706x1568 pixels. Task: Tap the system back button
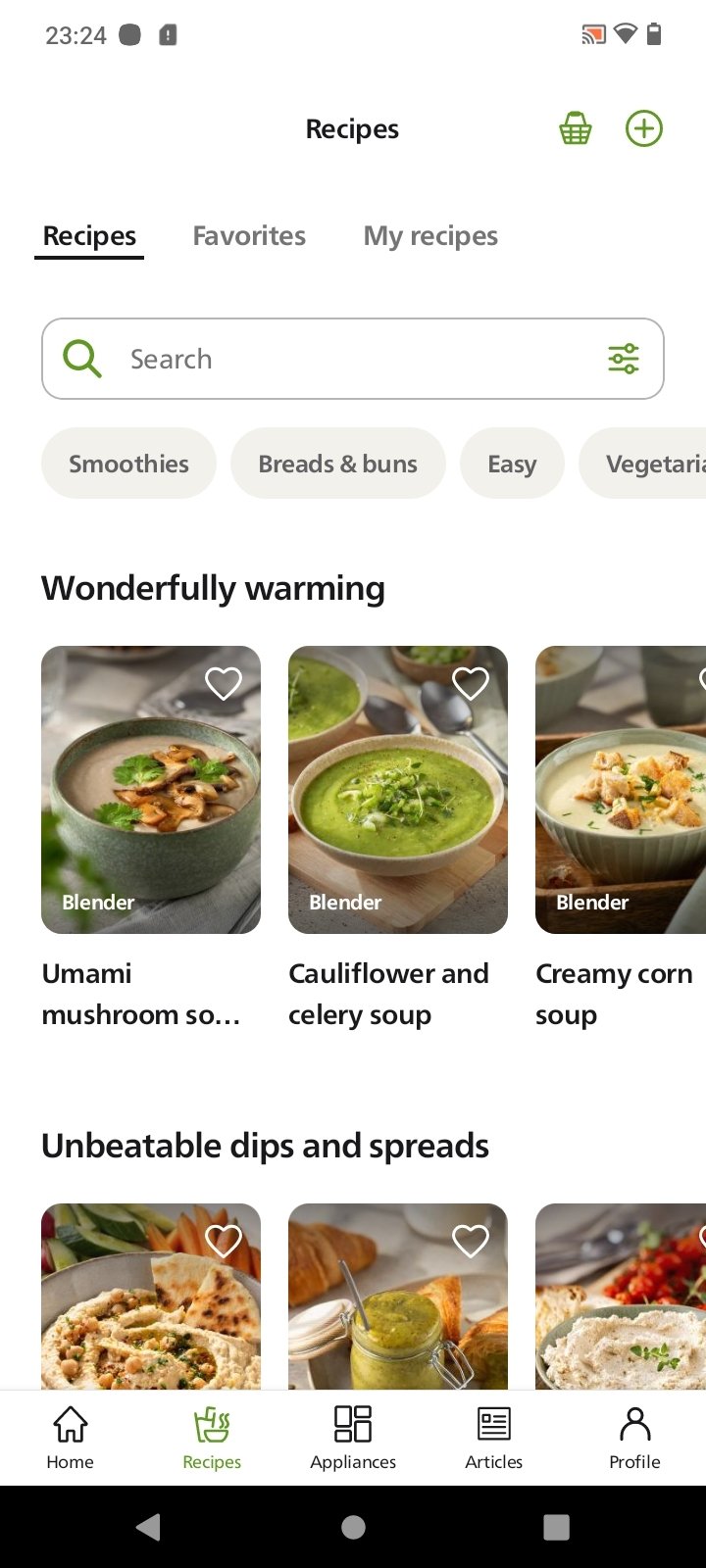(x=149, y=1527)
